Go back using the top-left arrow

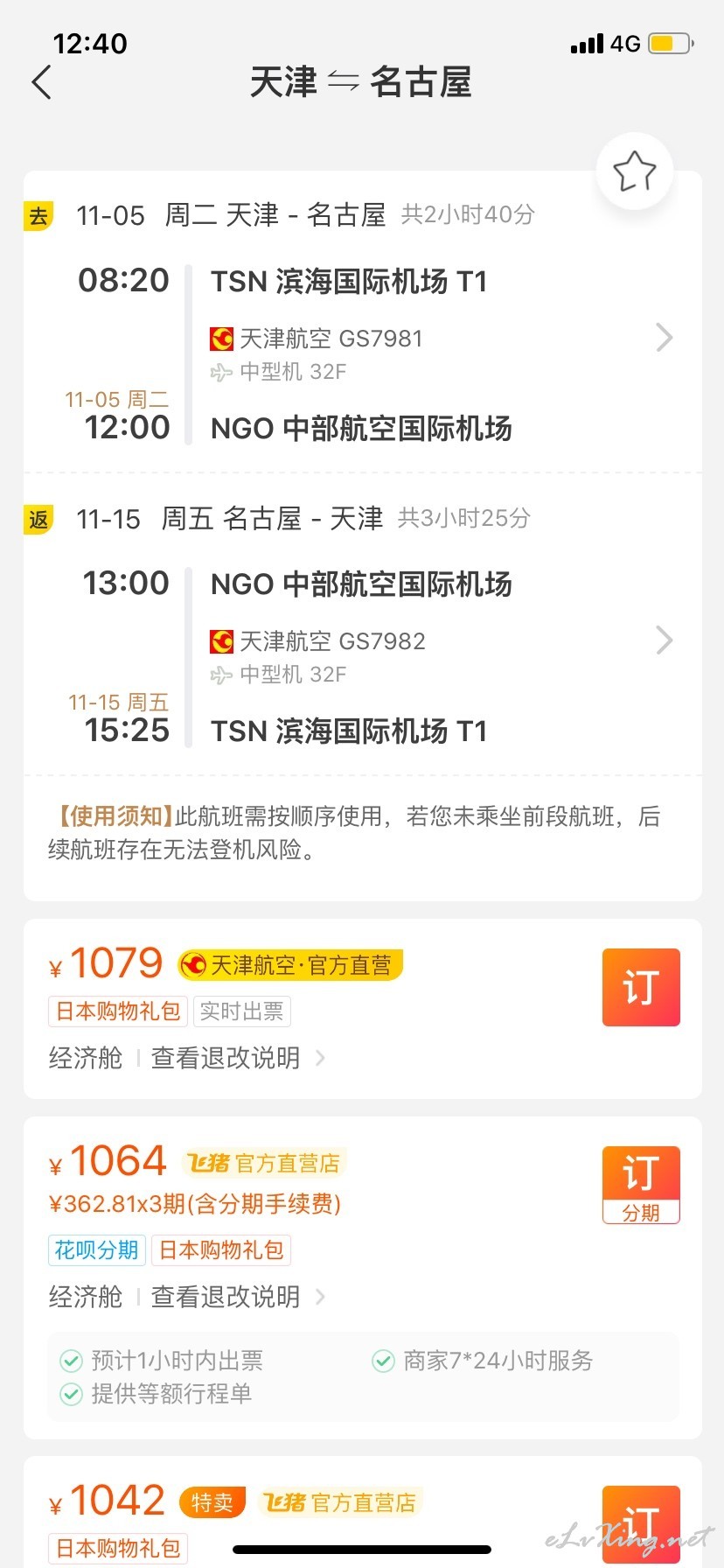tap(41, 82)
